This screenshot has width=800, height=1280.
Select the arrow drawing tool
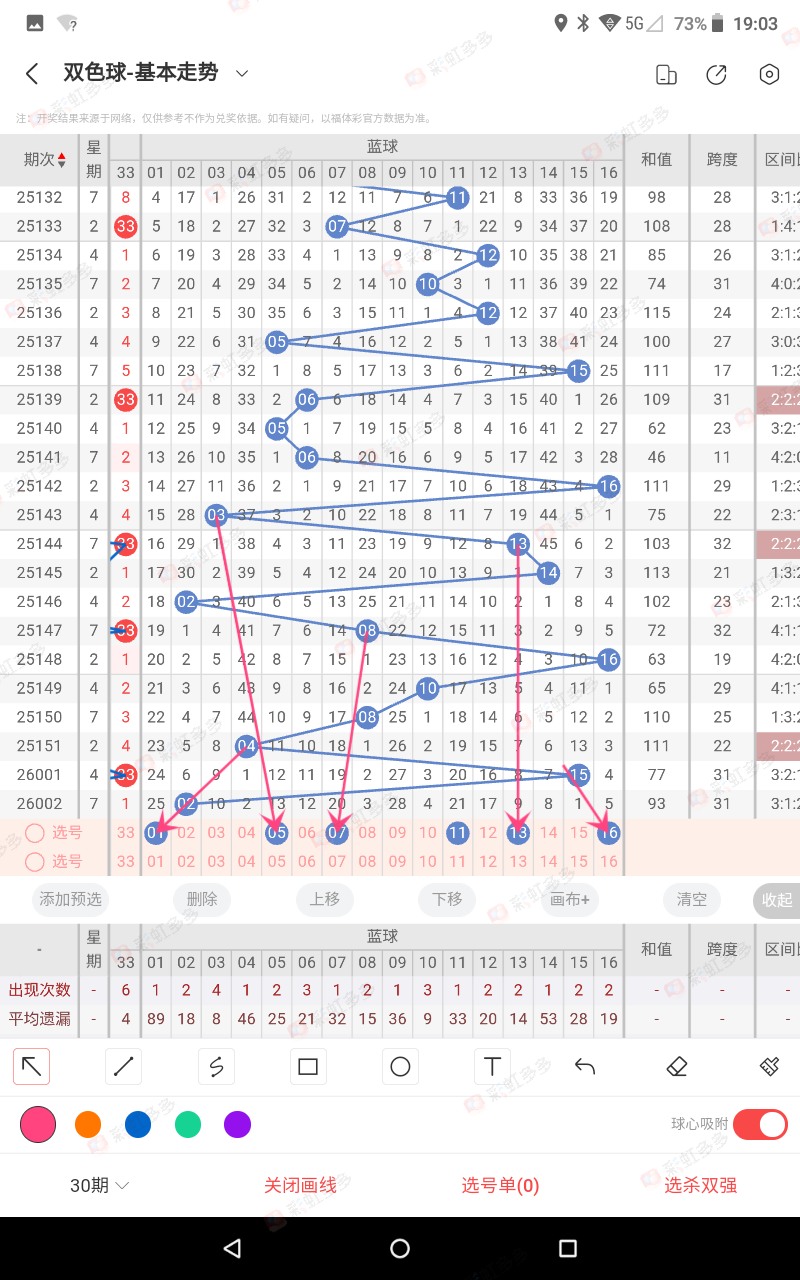point(32,1067)
